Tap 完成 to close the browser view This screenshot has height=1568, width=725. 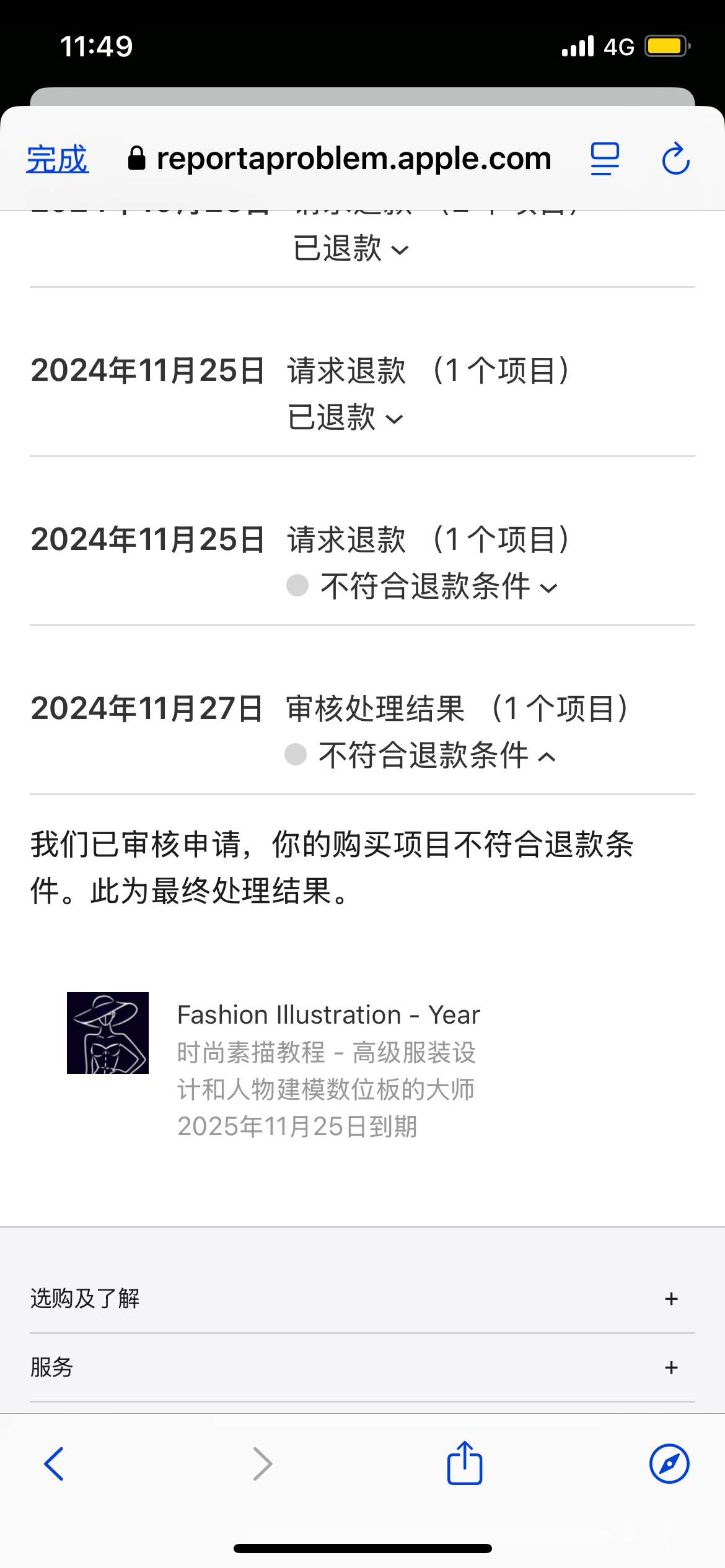tap(58, 159)
